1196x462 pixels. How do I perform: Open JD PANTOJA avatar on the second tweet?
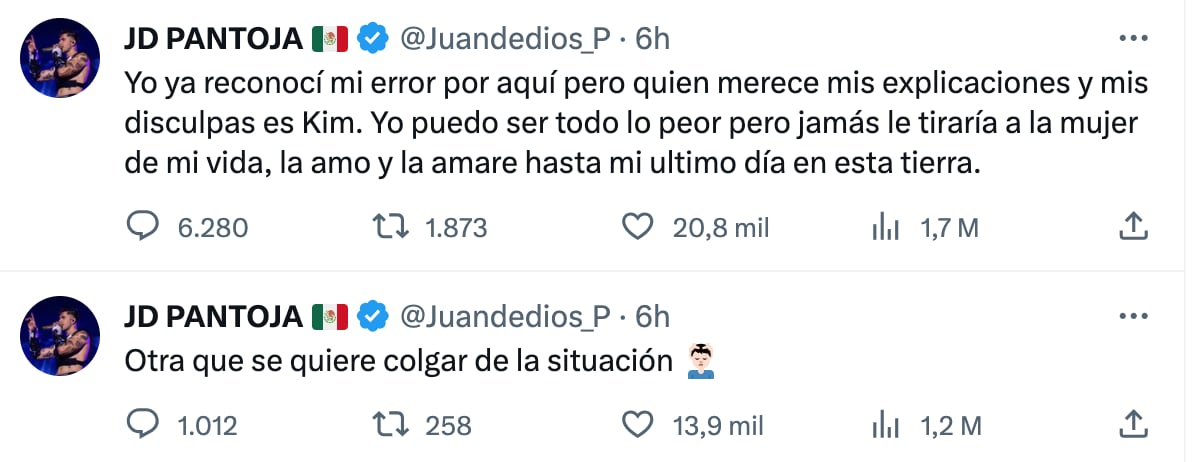(61, 336)
